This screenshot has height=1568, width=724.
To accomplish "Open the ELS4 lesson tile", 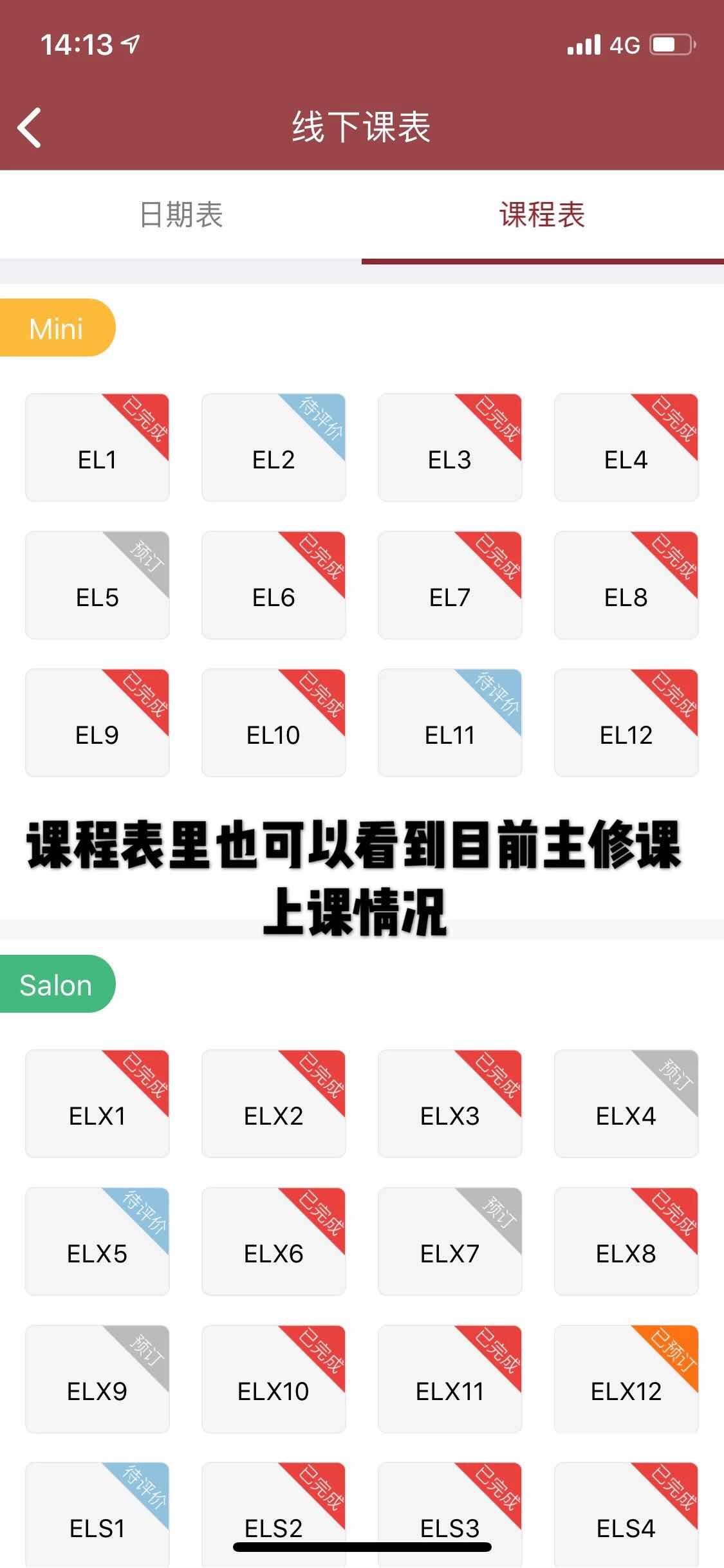I will click(x=626, y=1515).
